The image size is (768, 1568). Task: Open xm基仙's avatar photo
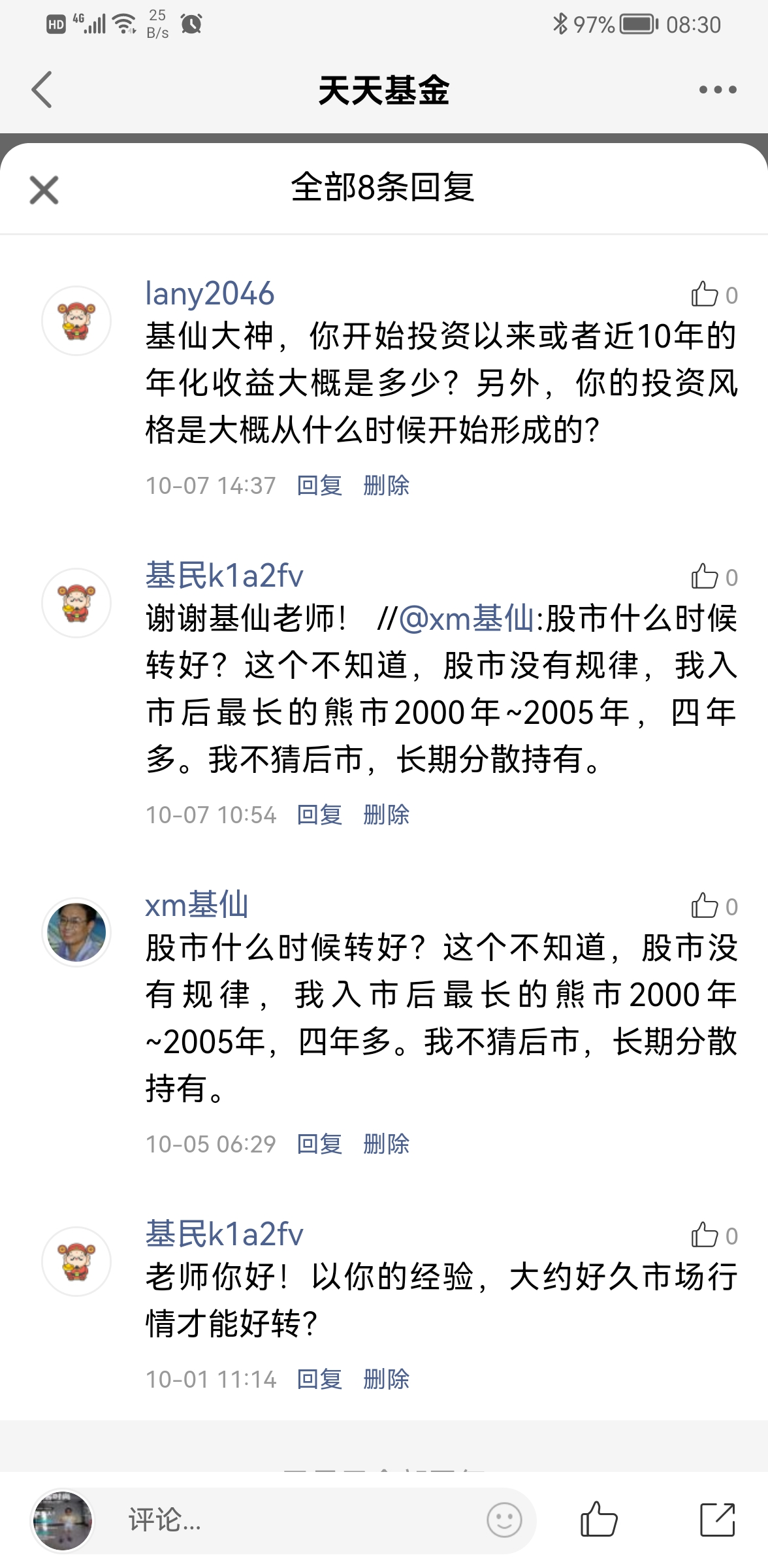76,932
